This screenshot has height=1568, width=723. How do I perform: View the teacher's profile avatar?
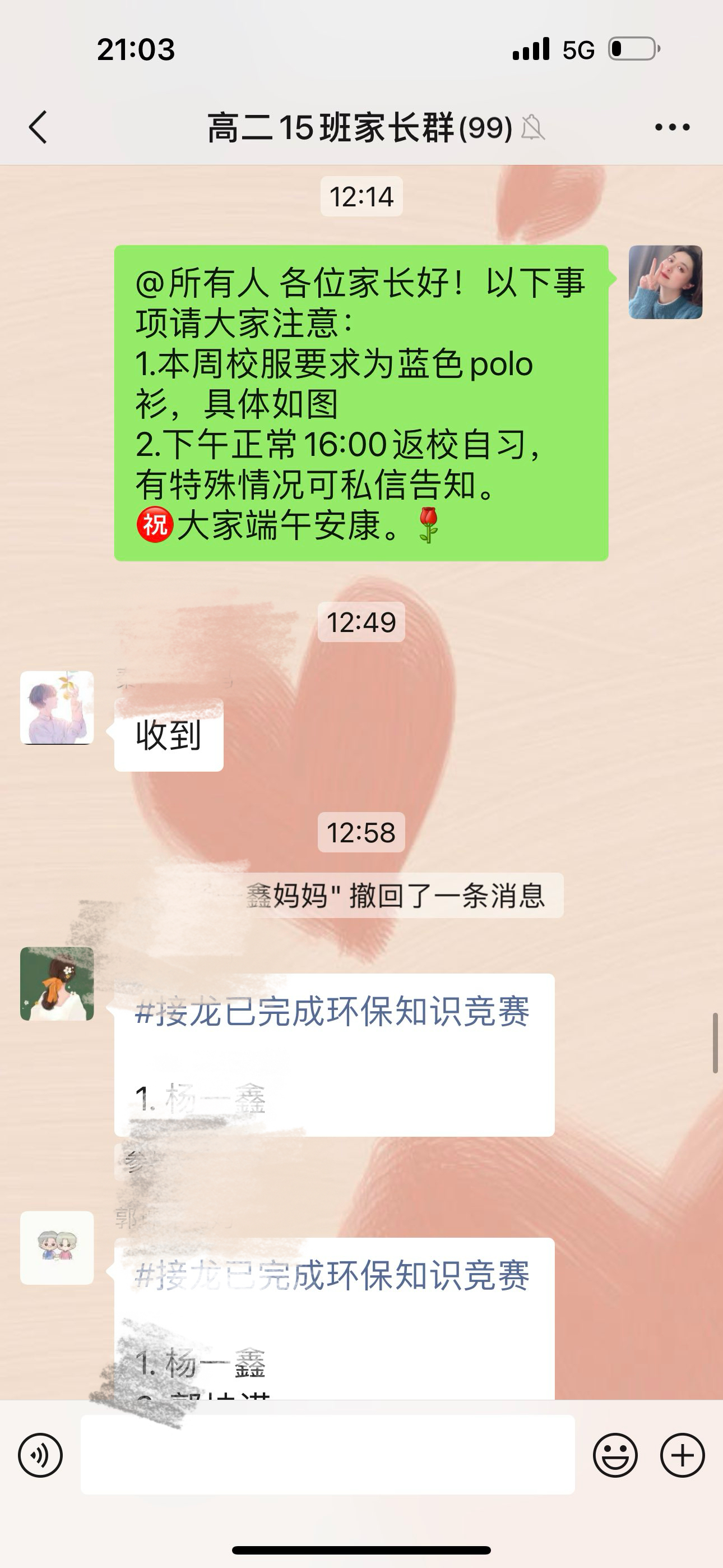665,283
